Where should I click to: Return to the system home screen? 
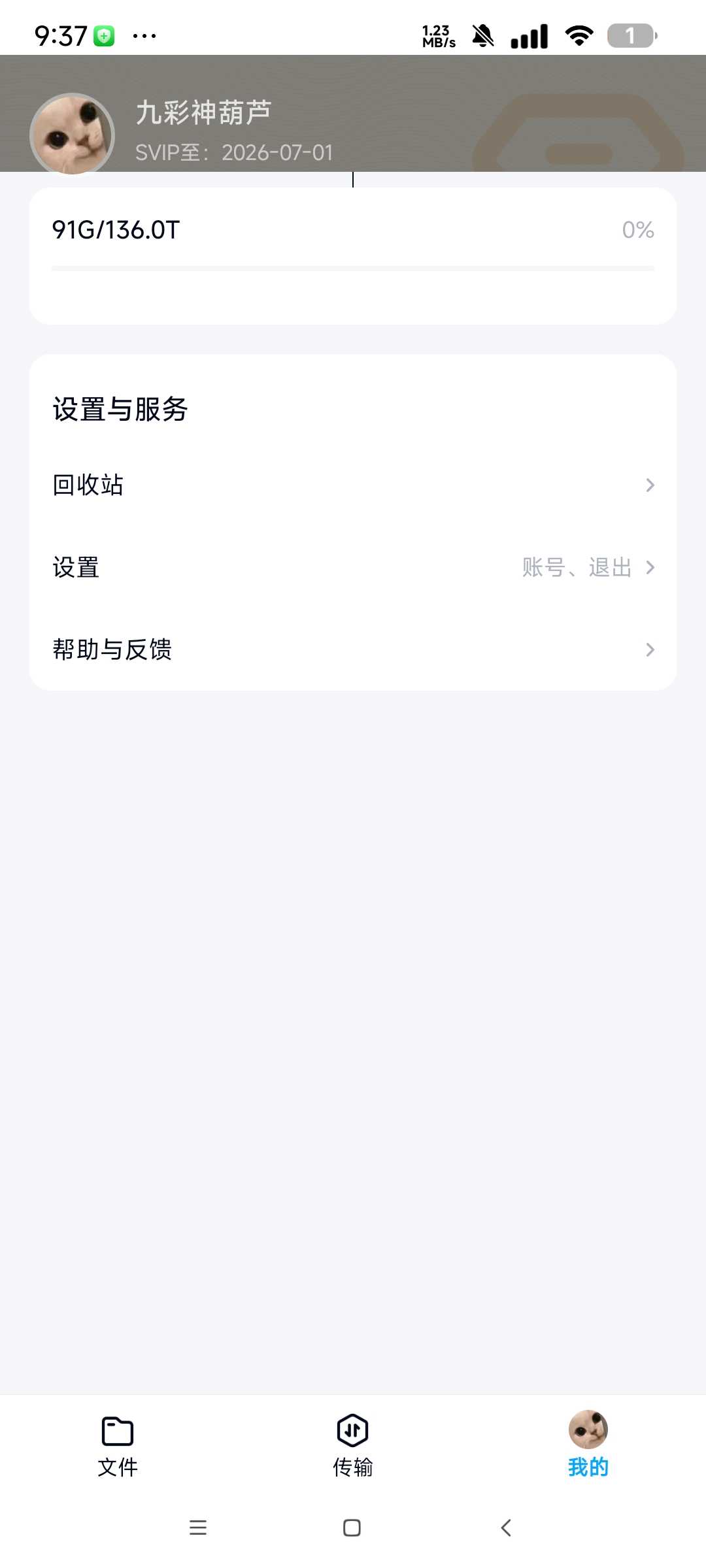tap(352, 1527)
